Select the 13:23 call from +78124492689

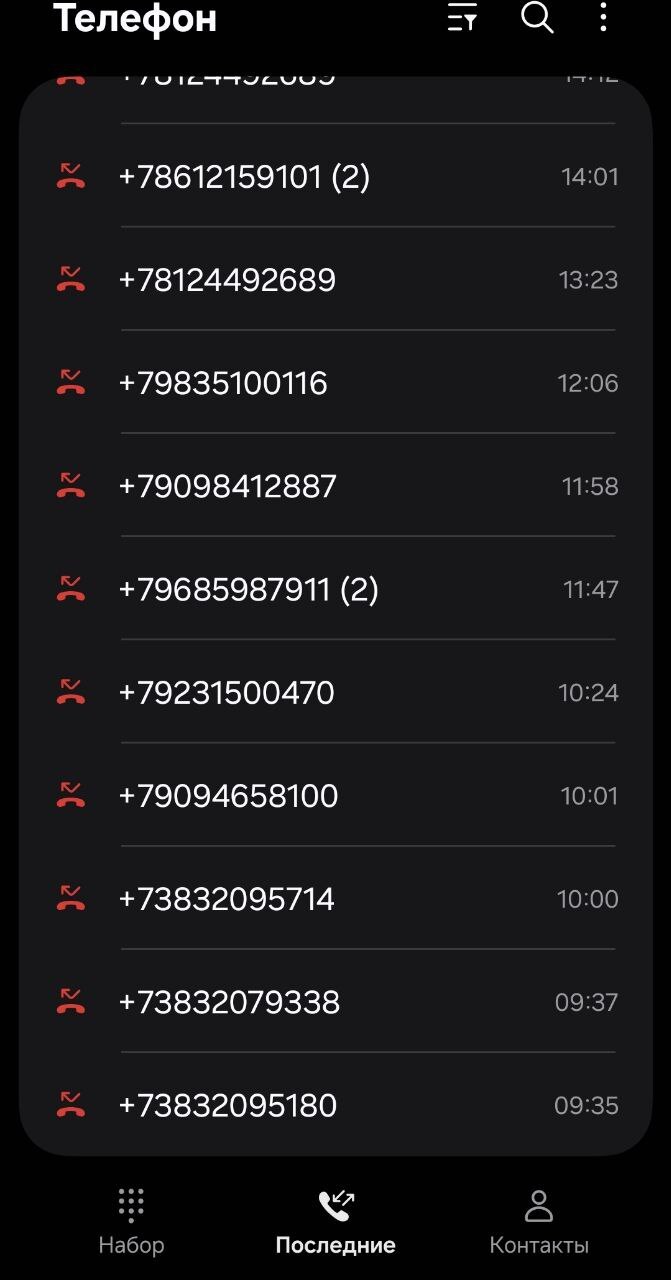[335, 280]
